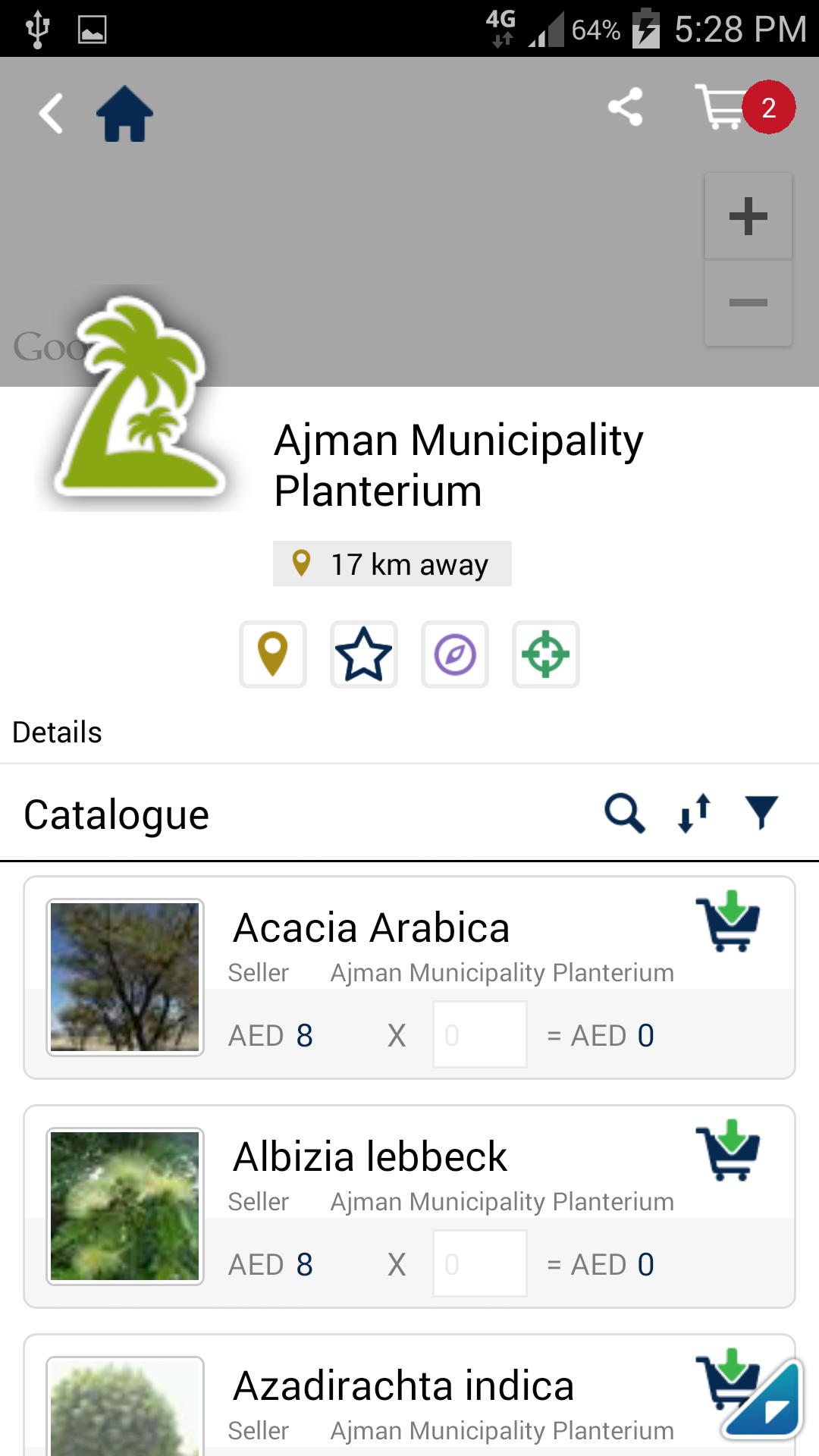Open the Albizia lebbeck plant photo

coord(125,1204)
